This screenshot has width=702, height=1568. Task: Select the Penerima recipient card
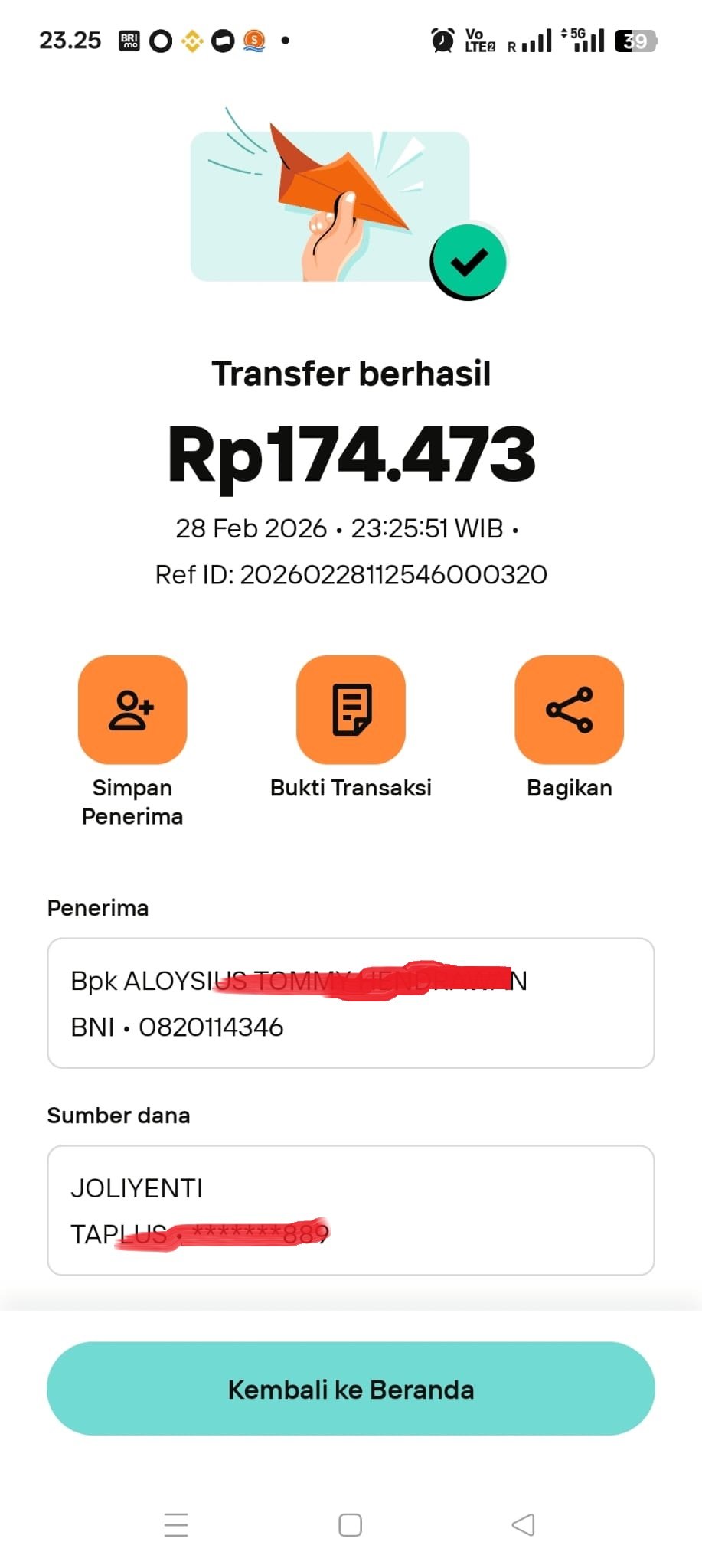(351, 1001)
